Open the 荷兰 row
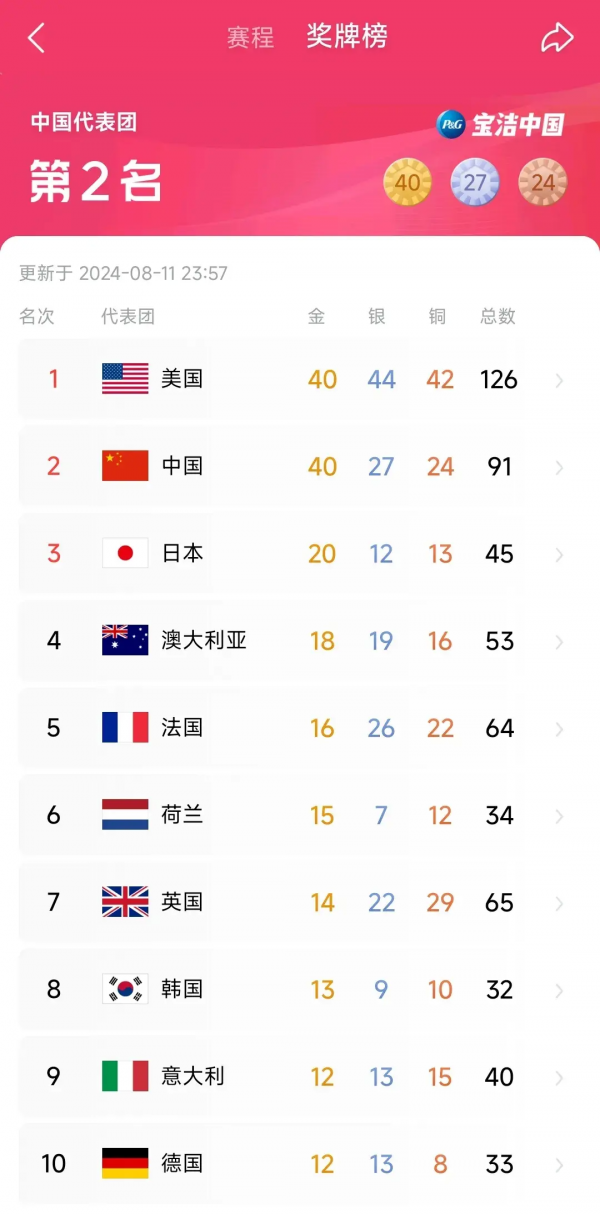The image size is (600, 1214). pyautogui.click(x=300, y=815)
